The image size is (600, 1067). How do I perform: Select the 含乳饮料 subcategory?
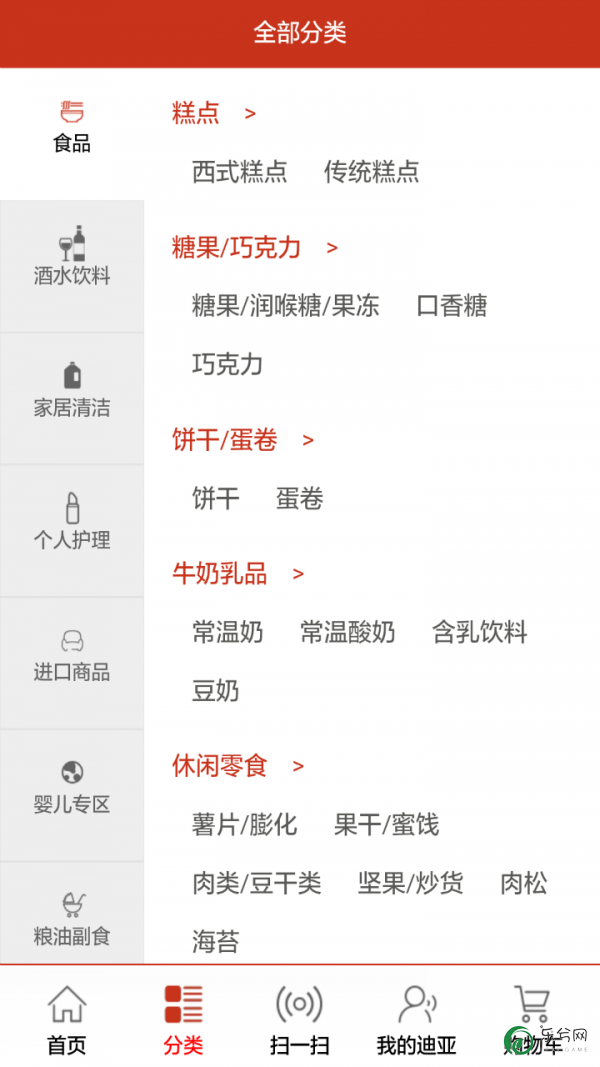480,632
